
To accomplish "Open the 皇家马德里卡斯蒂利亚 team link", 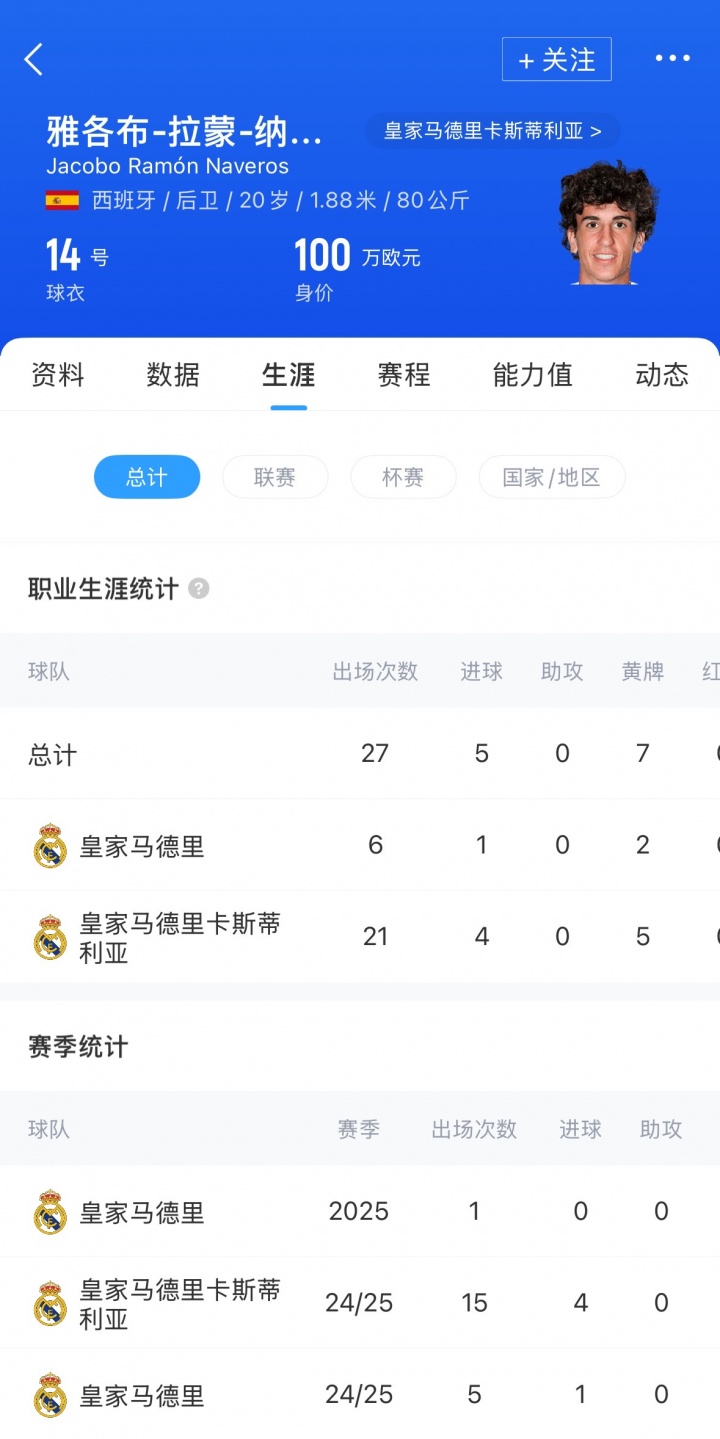I will click(x=492, y=131).
